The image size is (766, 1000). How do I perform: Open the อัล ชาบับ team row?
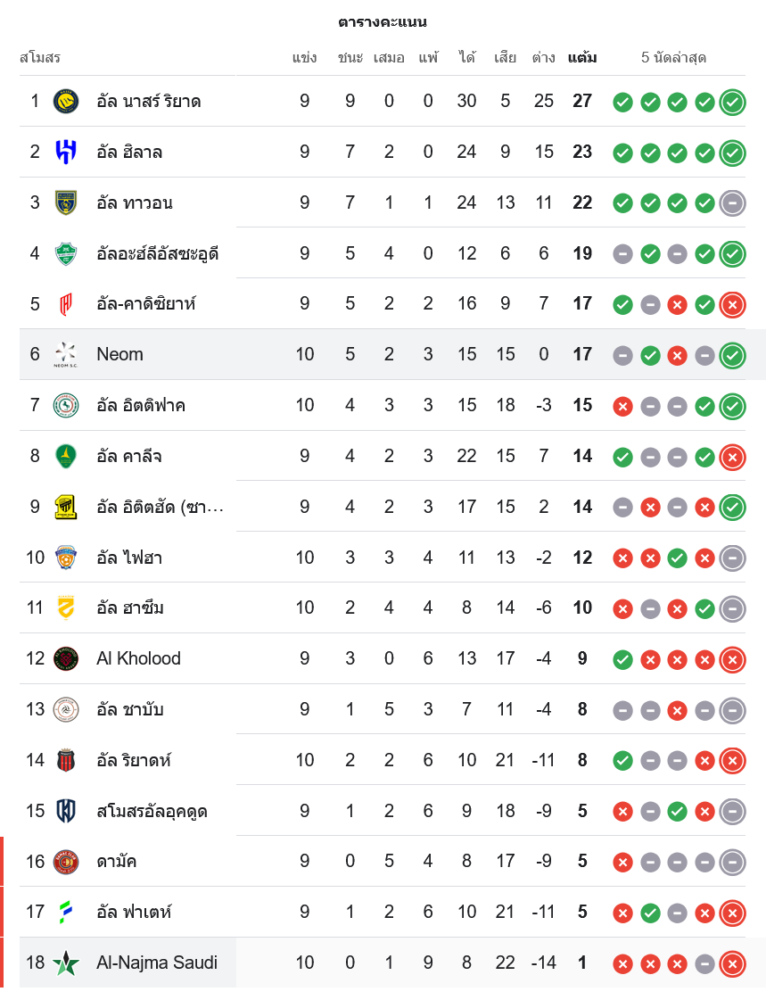click(130, 710)
